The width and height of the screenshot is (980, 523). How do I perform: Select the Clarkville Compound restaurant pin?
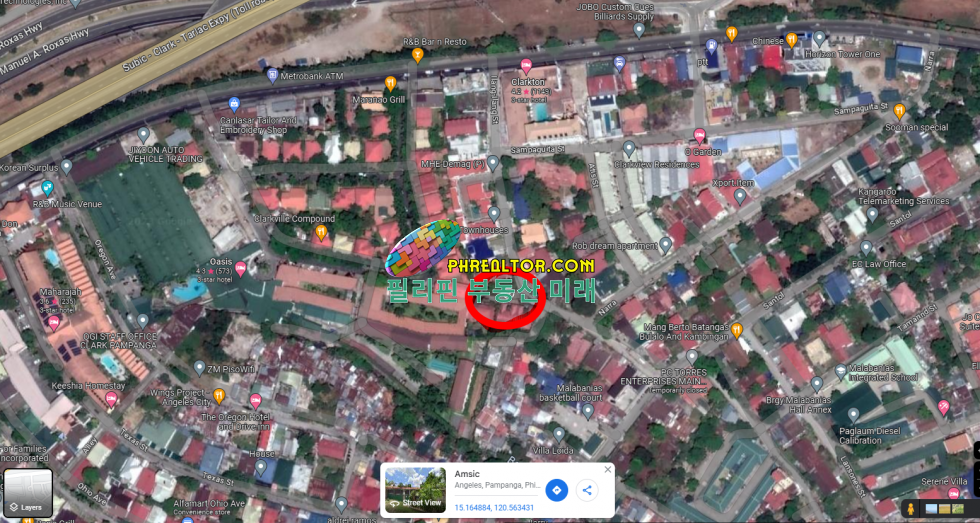[x=321, y=233]
